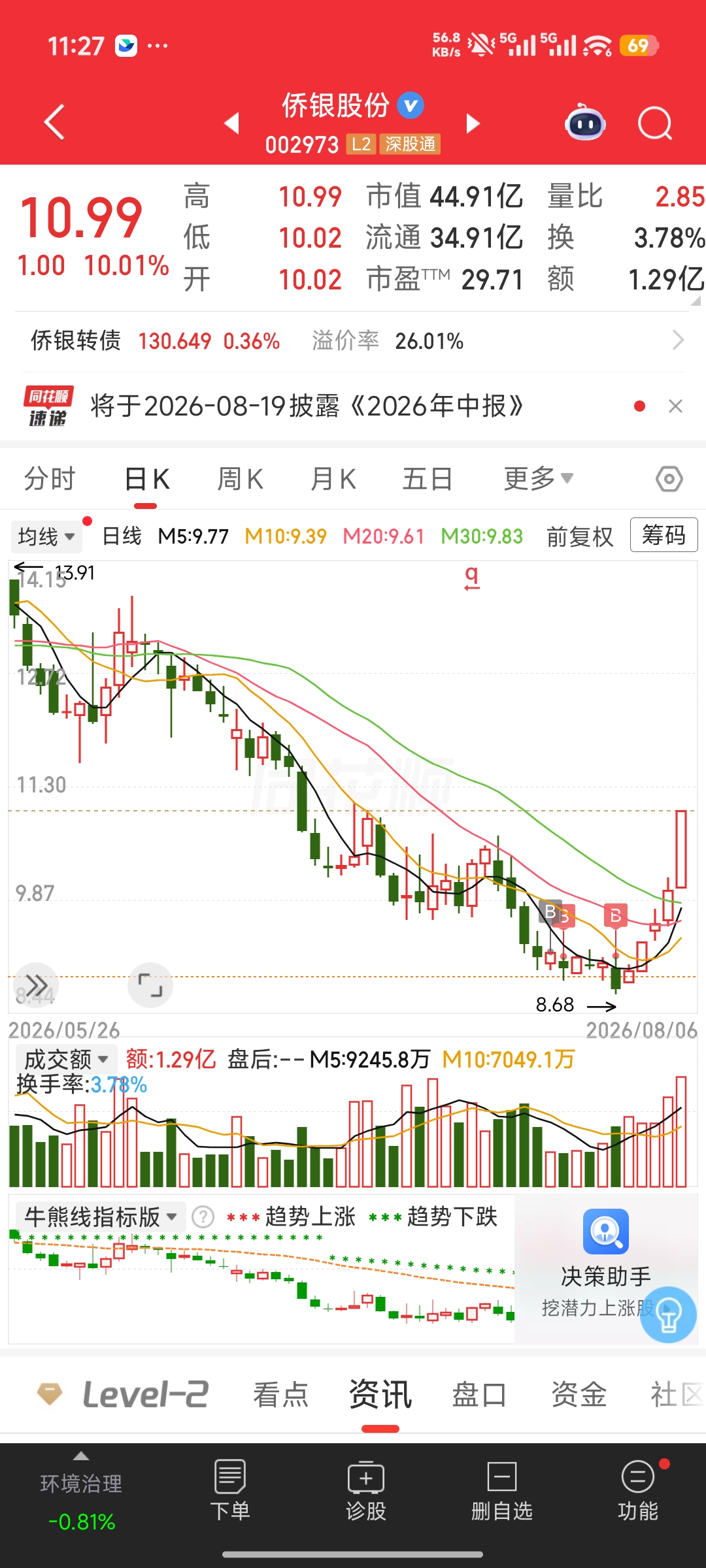Switch to the 分时 chart tab
Screen dimensions: 706x1568
pyautogui.click(x=50, y=479)
